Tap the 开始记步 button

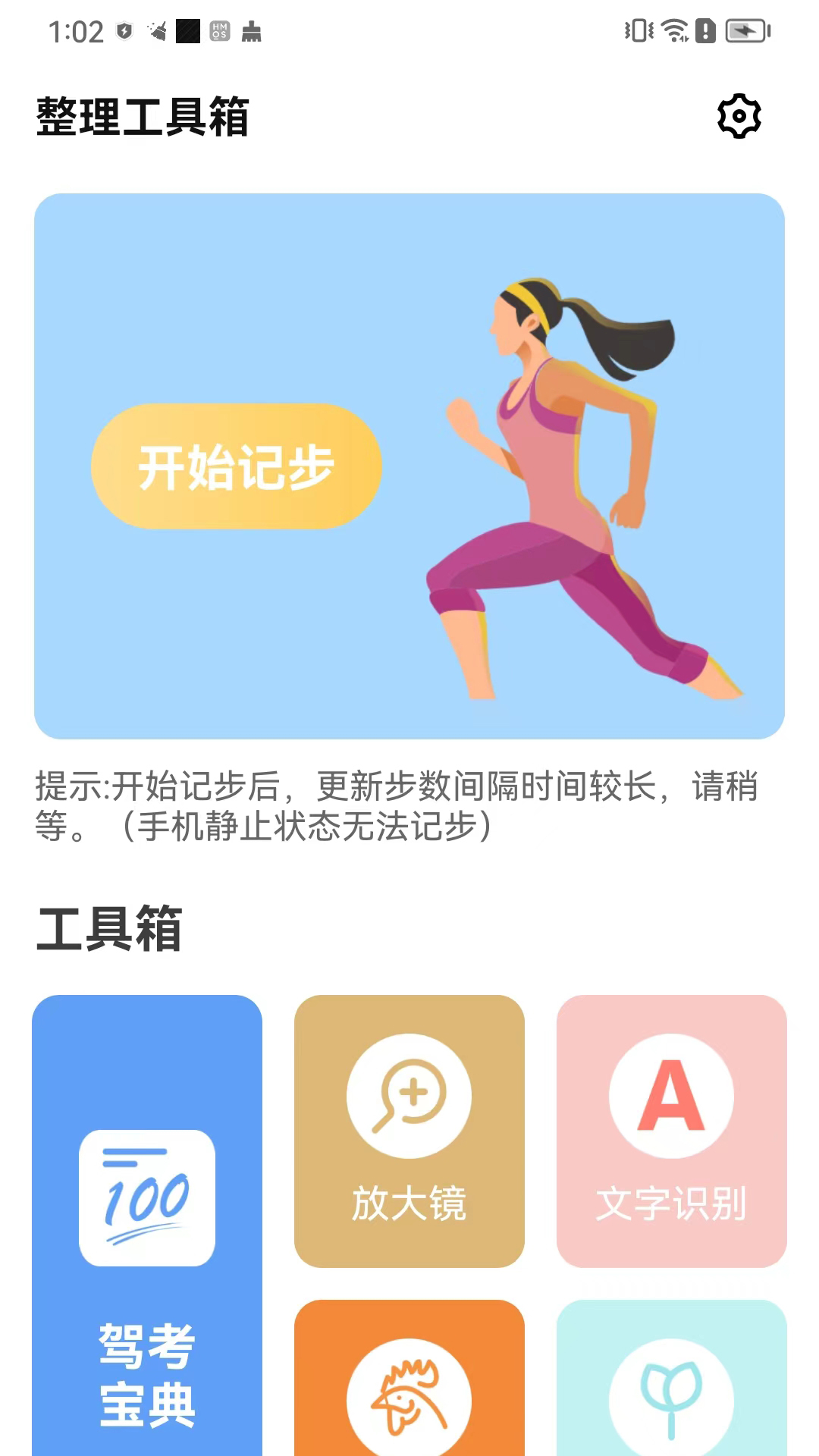coord(236,466)
